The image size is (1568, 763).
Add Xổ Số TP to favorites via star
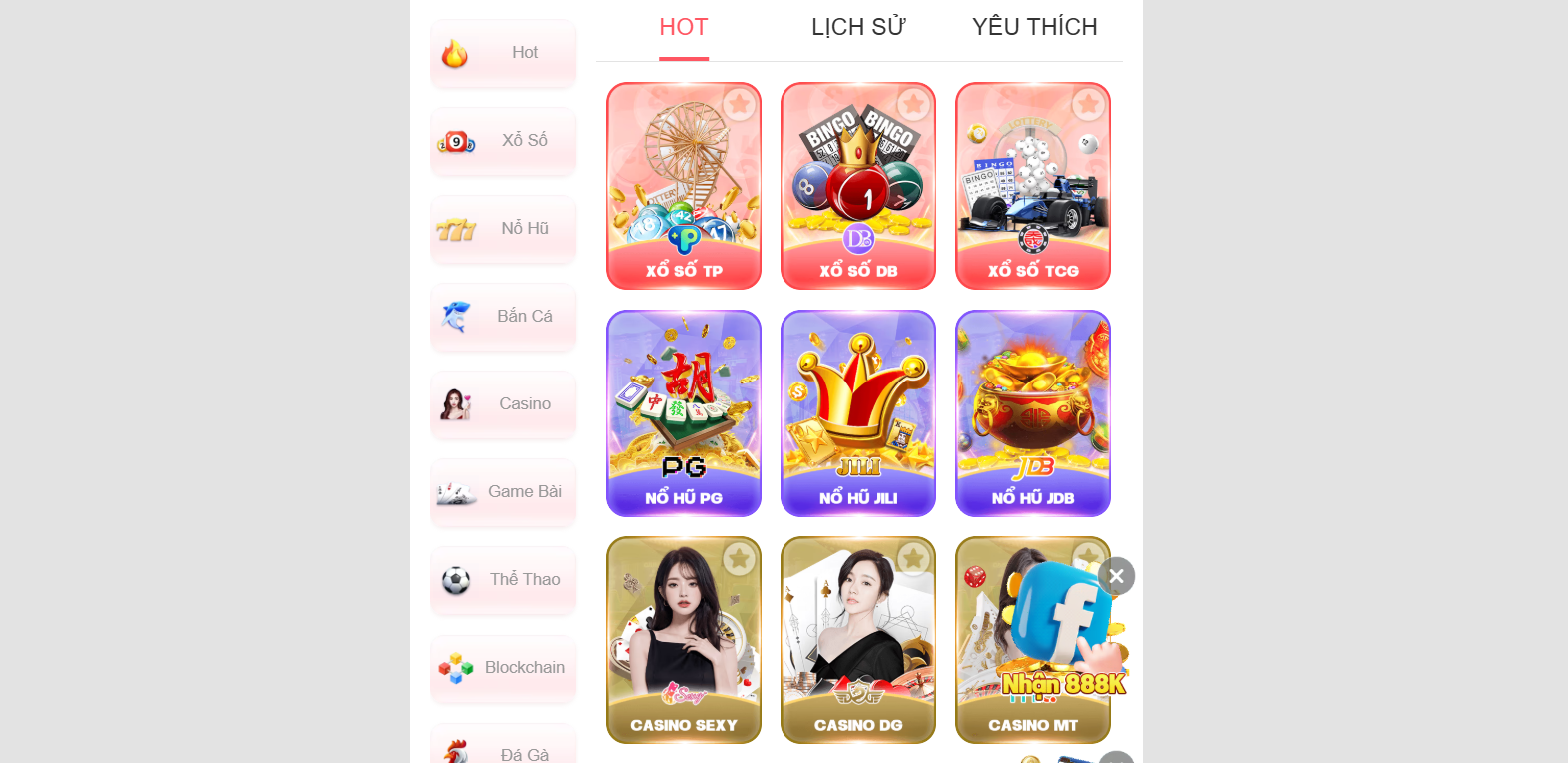click(x=739, y=104)
